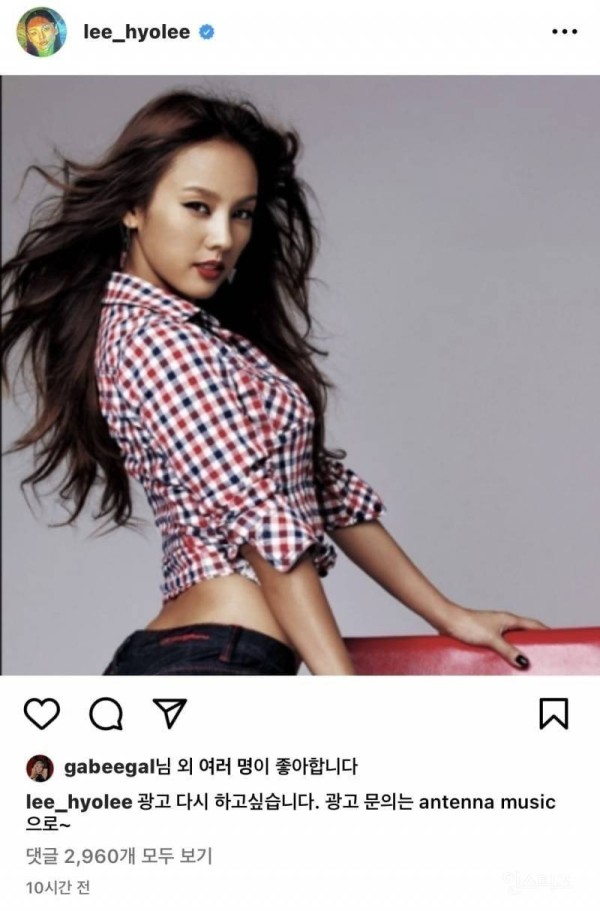Open the post's three-dot overflow menu

pos(565,32)
